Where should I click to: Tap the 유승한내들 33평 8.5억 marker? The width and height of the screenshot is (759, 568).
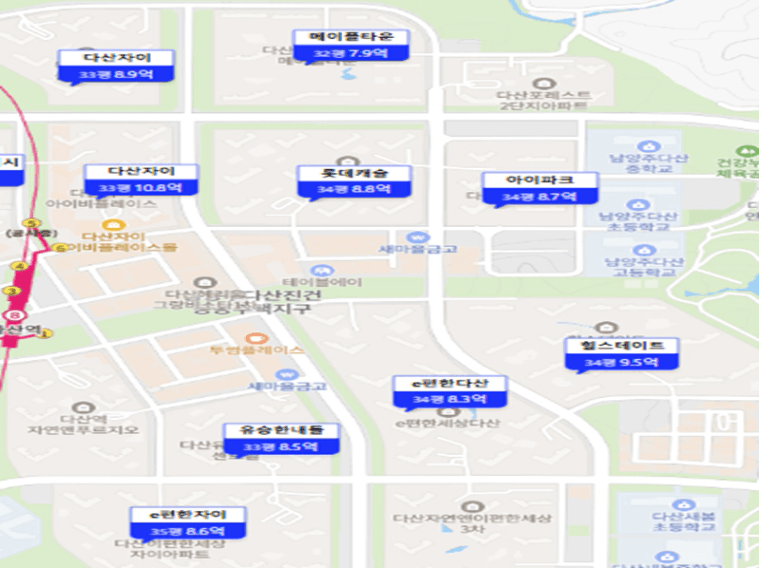[282, 438]
